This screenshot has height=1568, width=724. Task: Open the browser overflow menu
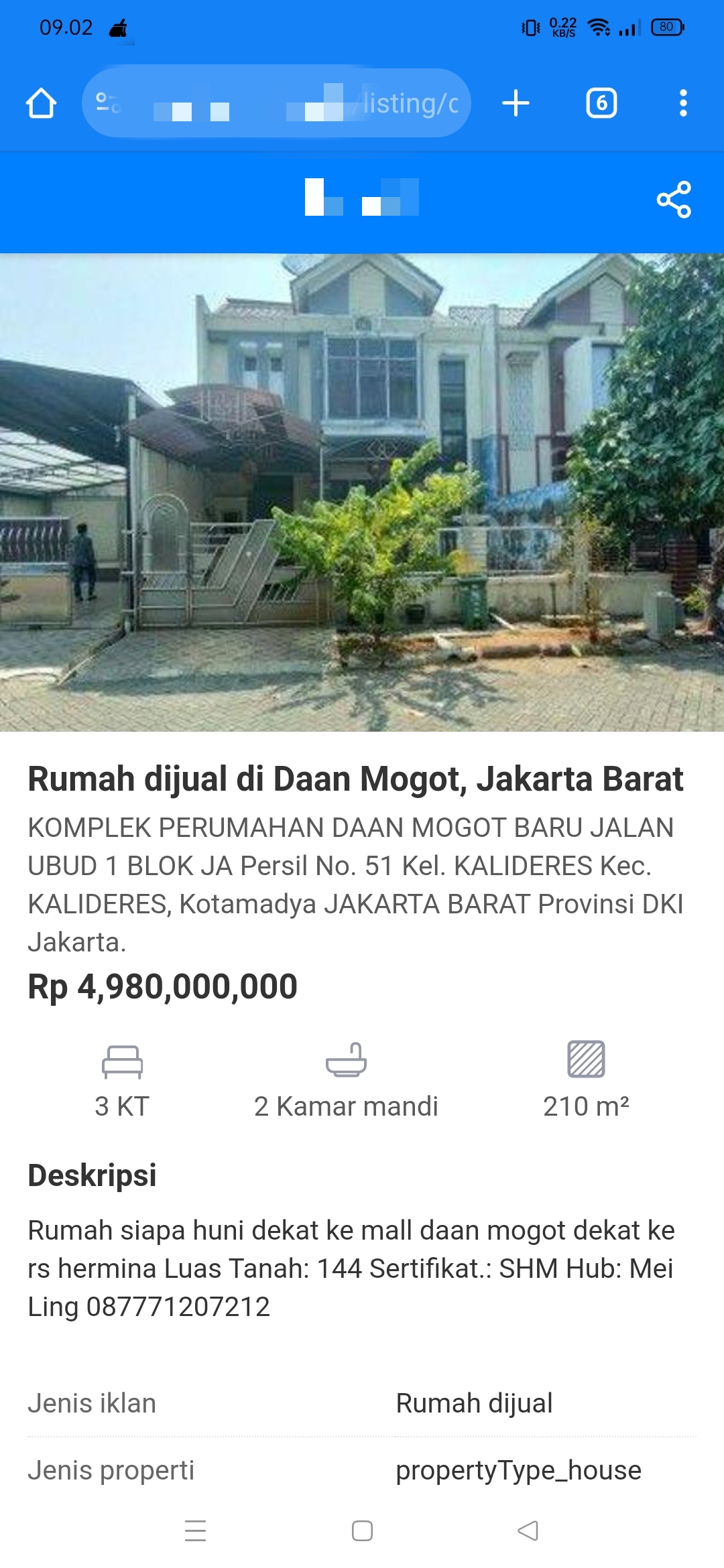(x=682, y=103)
